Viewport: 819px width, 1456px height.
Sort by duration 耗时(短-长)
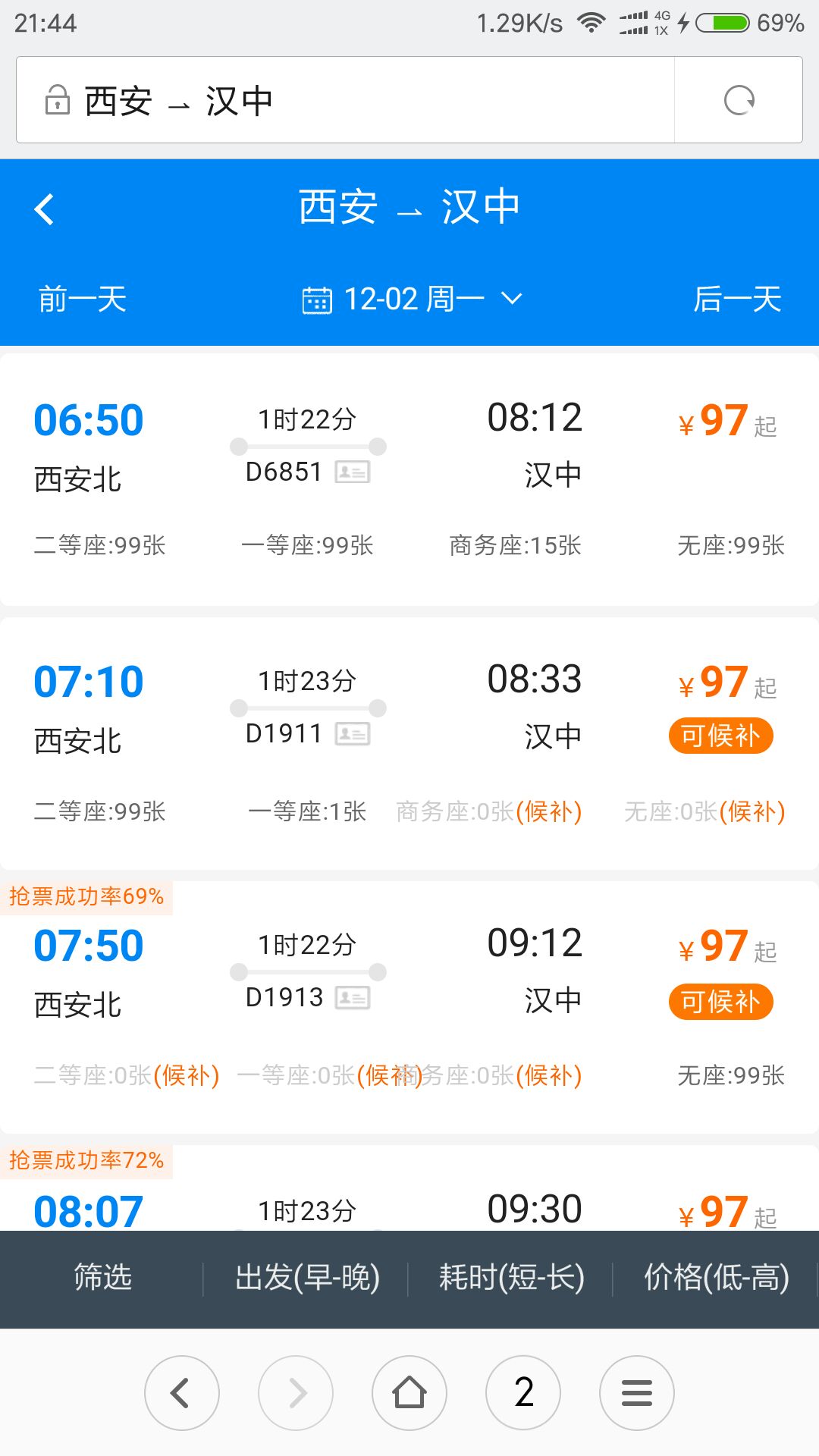click(511, 1278)
